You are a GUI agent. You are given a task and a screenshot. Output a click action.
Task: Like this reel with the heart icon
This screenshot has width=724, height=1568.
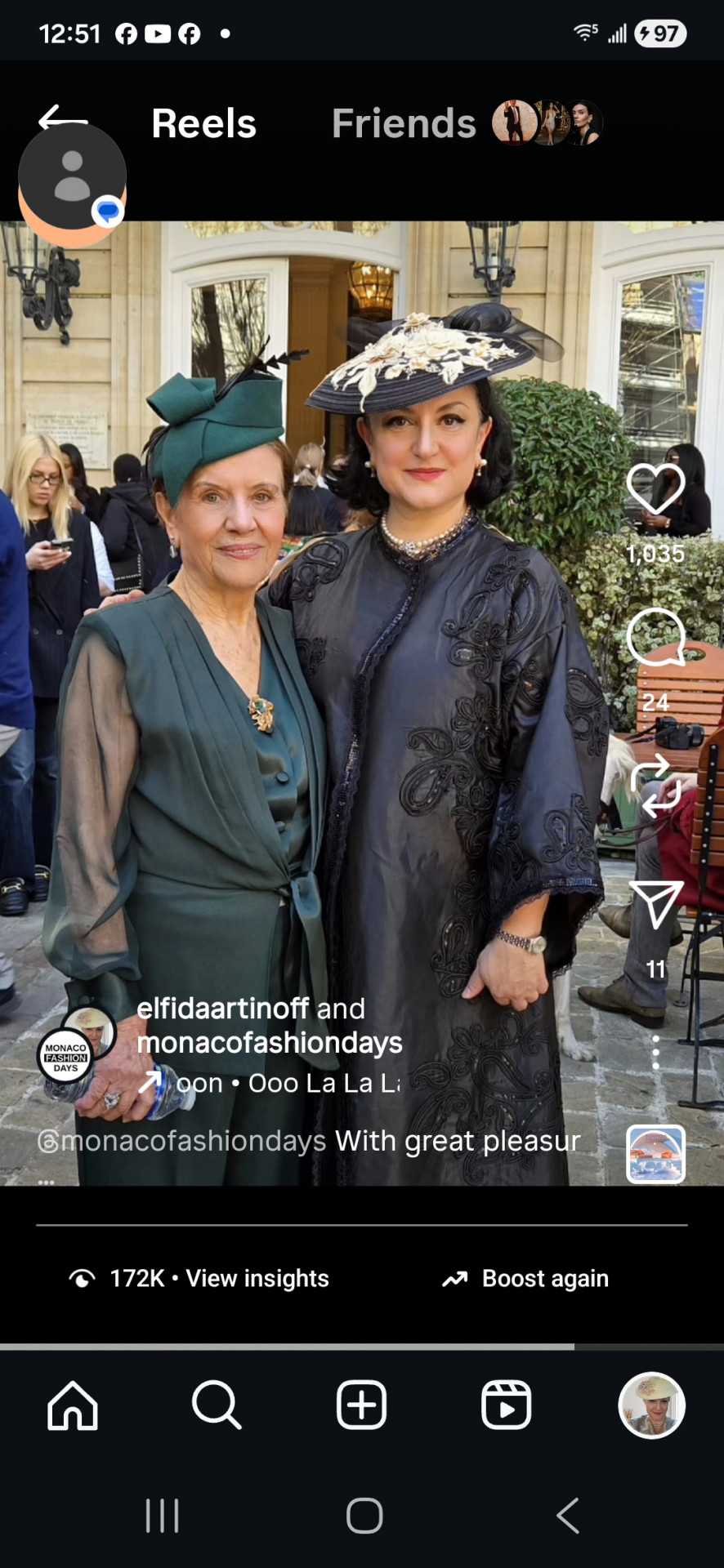pos(655,488)
